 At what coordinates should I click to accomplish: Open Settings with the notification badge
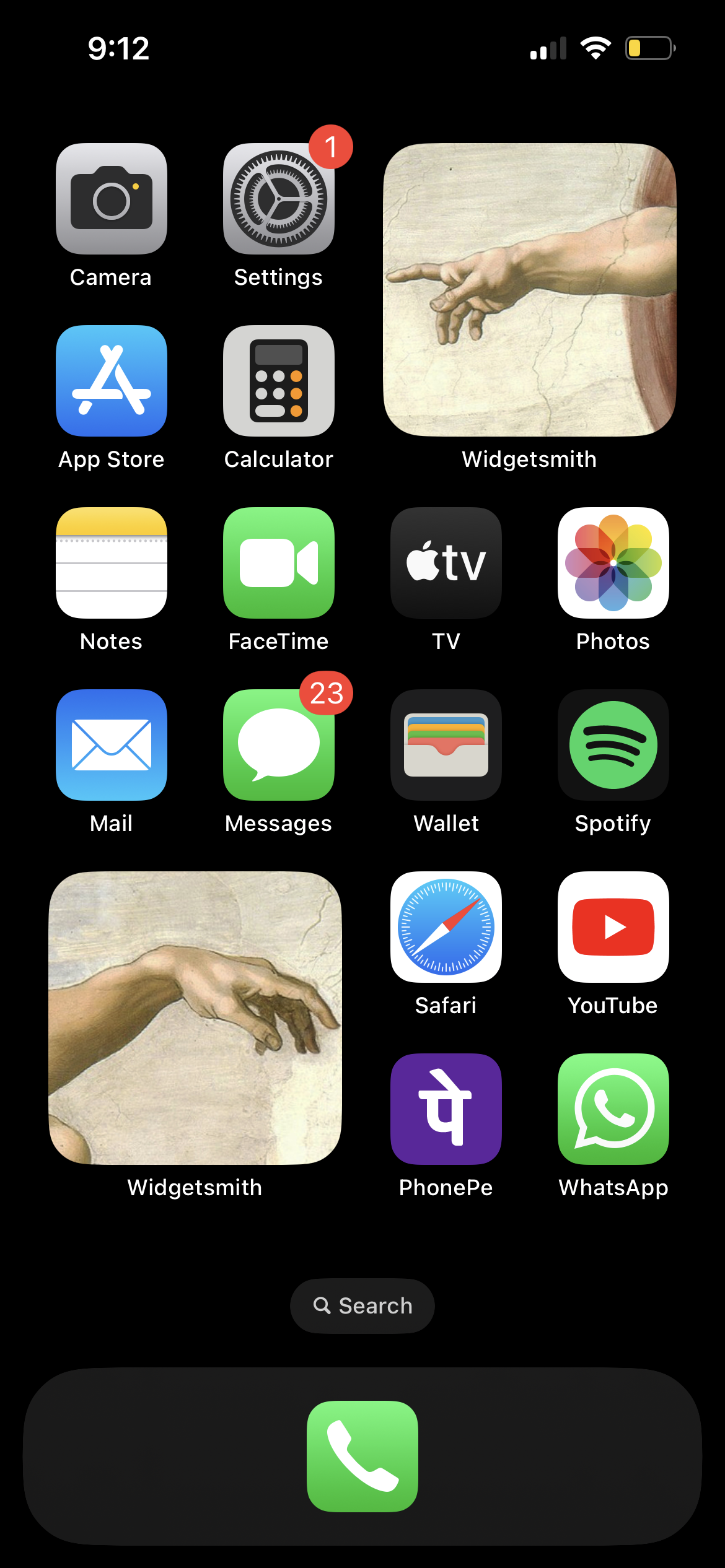tap(279, 199)
